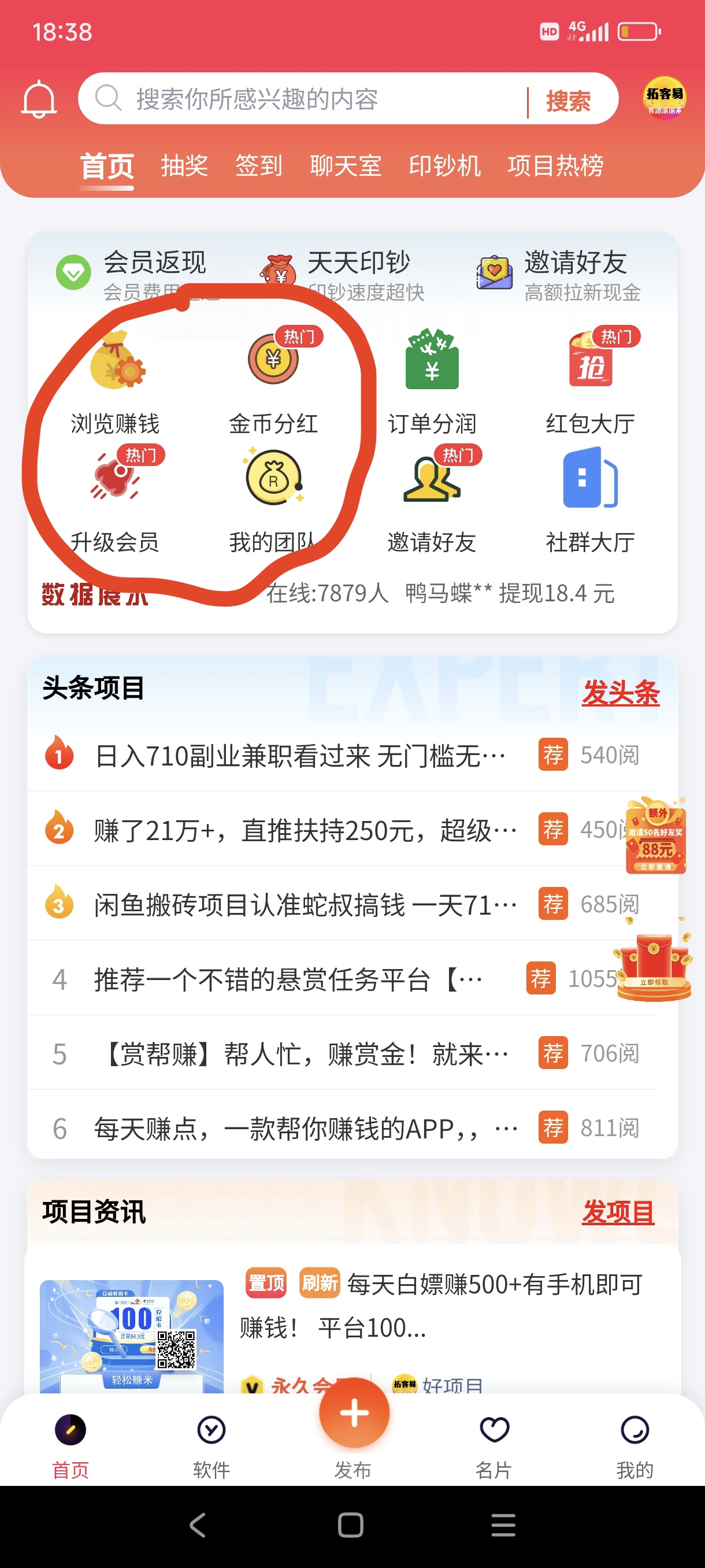The width and height of the screenshot is (705, 1568).
Task: Open headline 闲鱼搬砖项目认准蛇叔搞钱
Action: pyautogui.click(x=305, y=904)
